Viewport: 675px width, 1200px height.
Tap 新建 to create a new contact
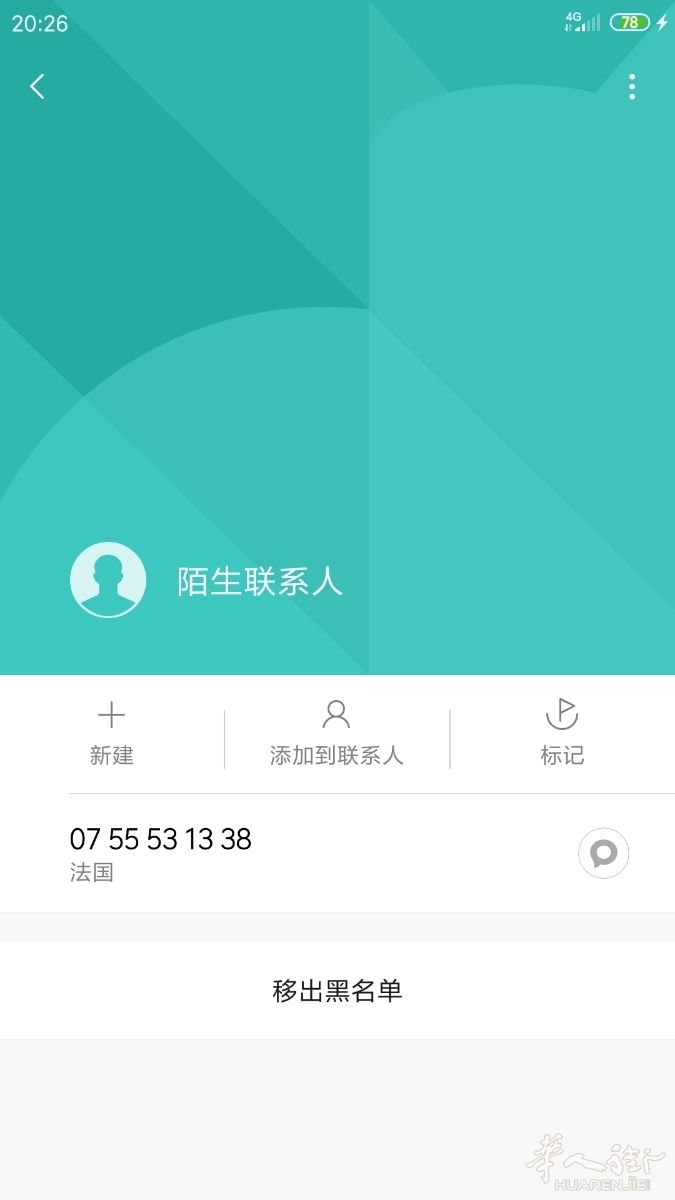click(x=111, y=734)
